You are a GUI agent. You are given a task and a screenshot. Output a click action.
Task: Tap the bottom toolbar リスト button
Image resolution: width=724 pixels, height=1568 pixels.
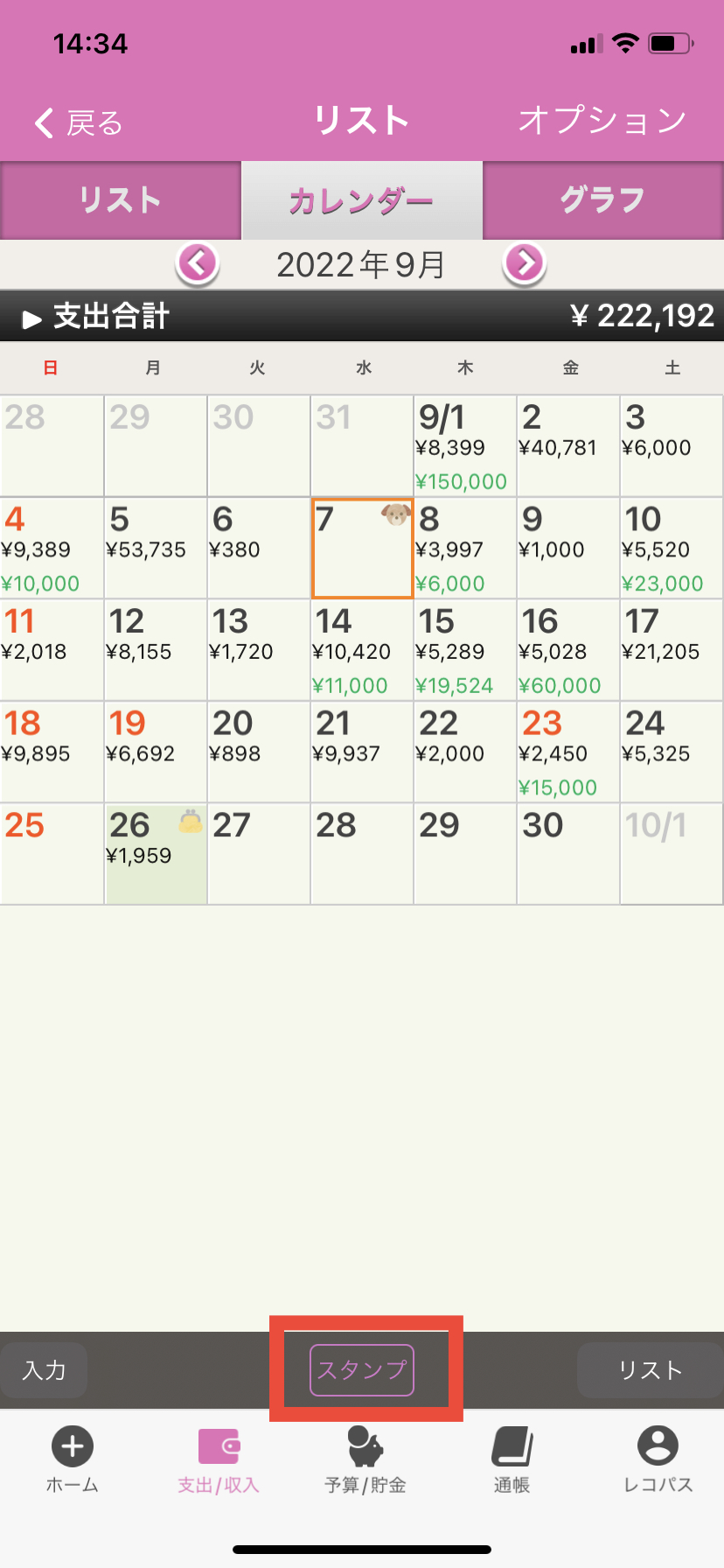pos(650,1370)
